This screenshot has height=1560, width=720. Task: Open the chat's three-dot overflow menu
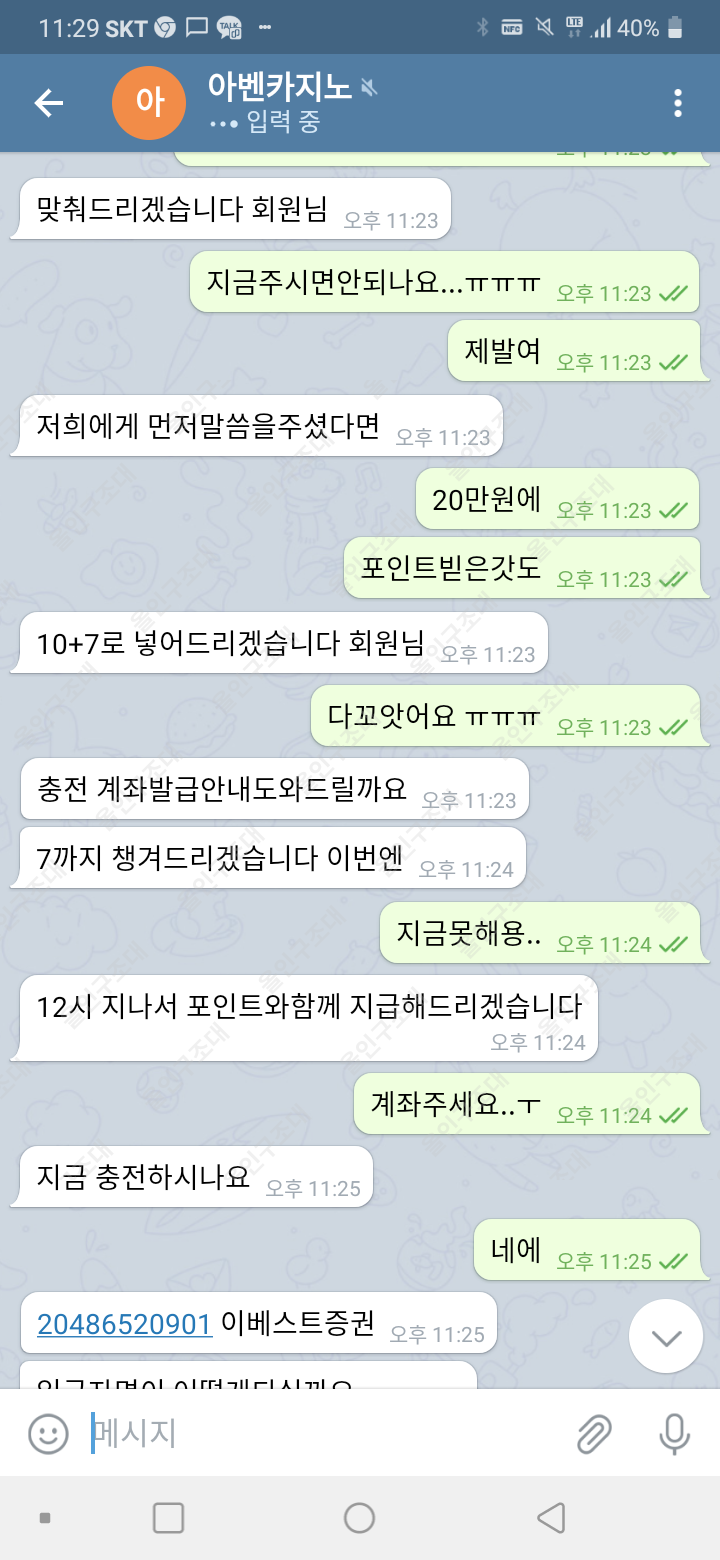coord(678,103)
